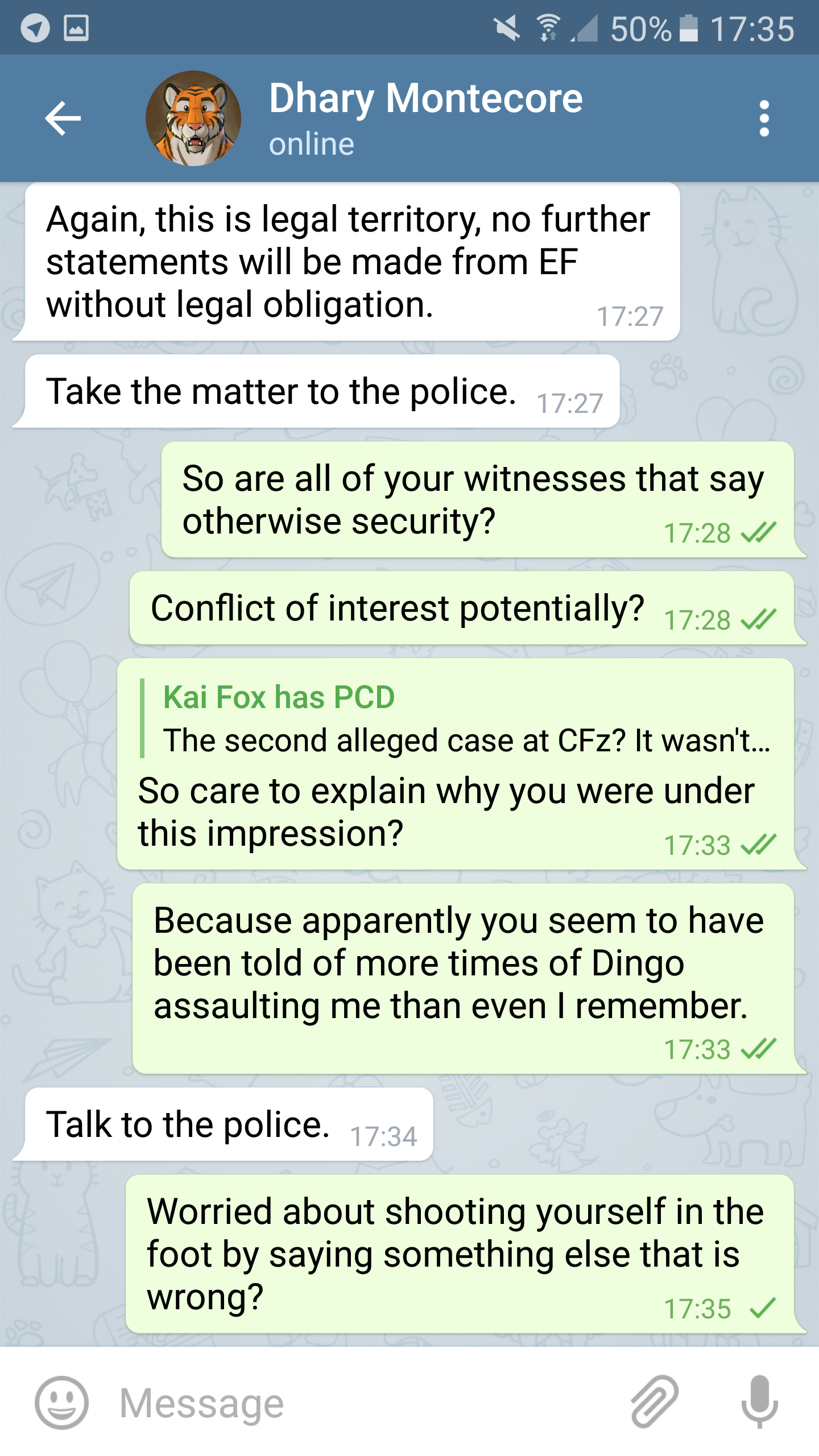819x1456 pixels.
Task: Open Dhary Montecore's profile from header
Action: tap(425, 117)
